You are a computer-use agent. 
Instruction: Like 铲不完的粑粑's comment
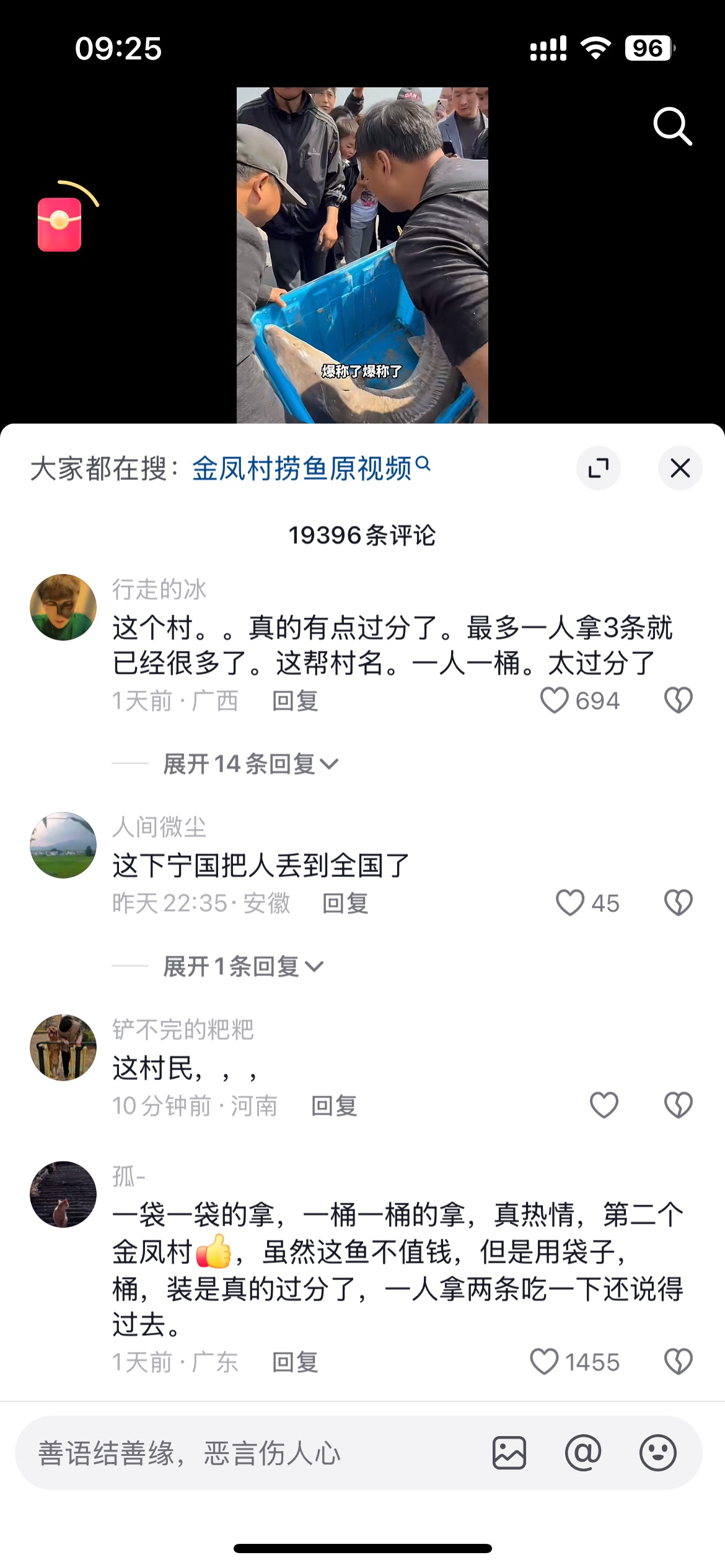pos(604,1105)
